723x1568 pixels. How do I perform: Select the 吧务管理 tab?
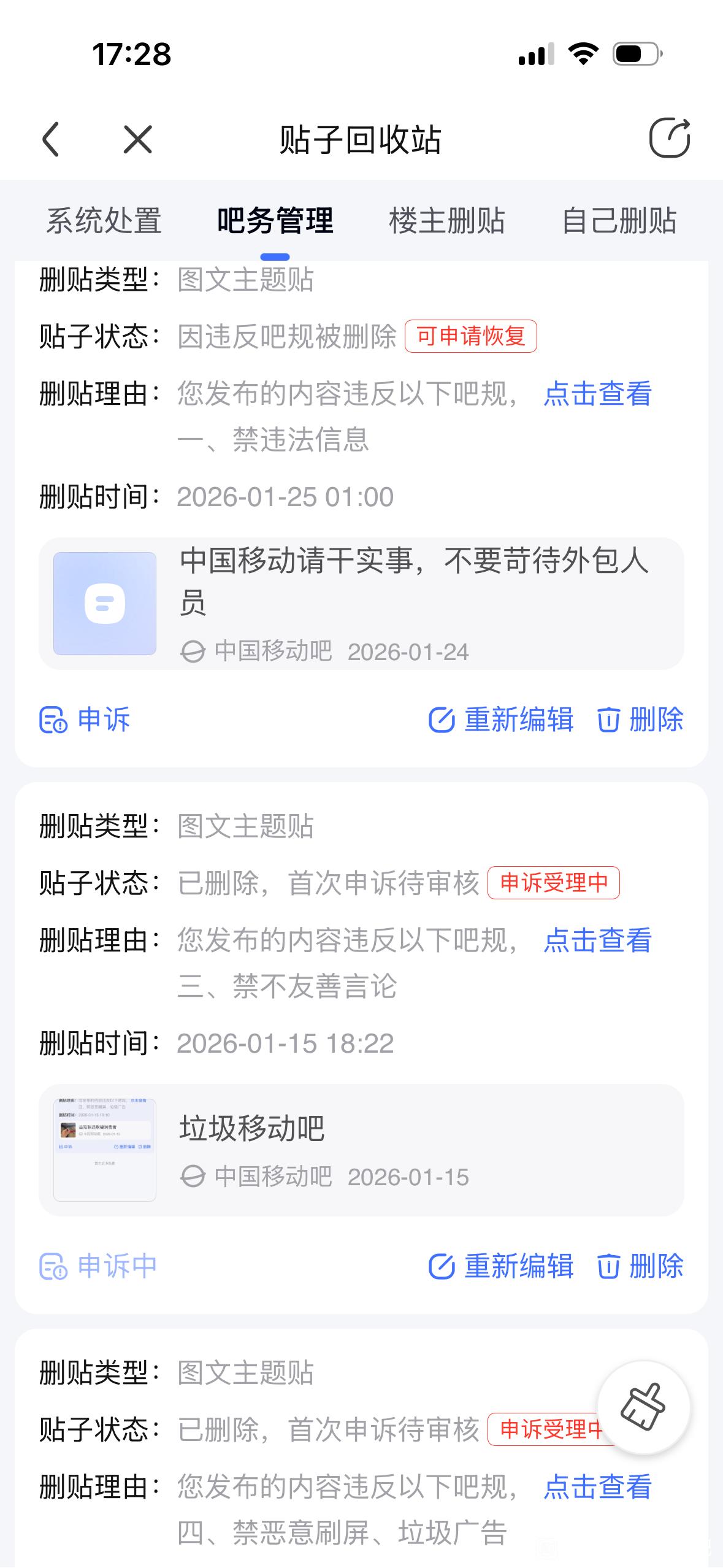point(275,221)
